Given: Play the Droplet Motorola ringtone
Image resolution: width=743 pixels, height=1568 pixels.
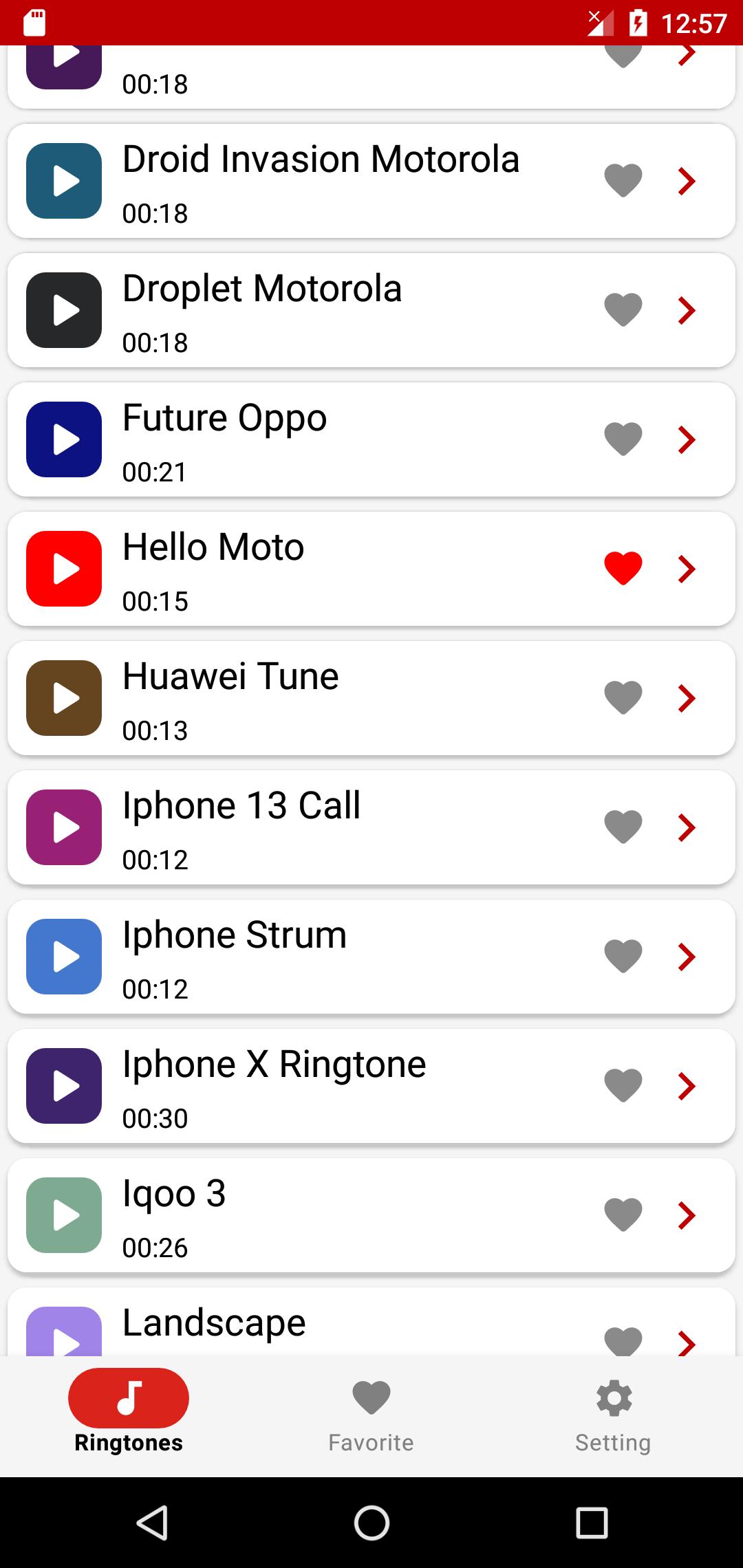Looking at the screenshot, I should pos(64,310).
